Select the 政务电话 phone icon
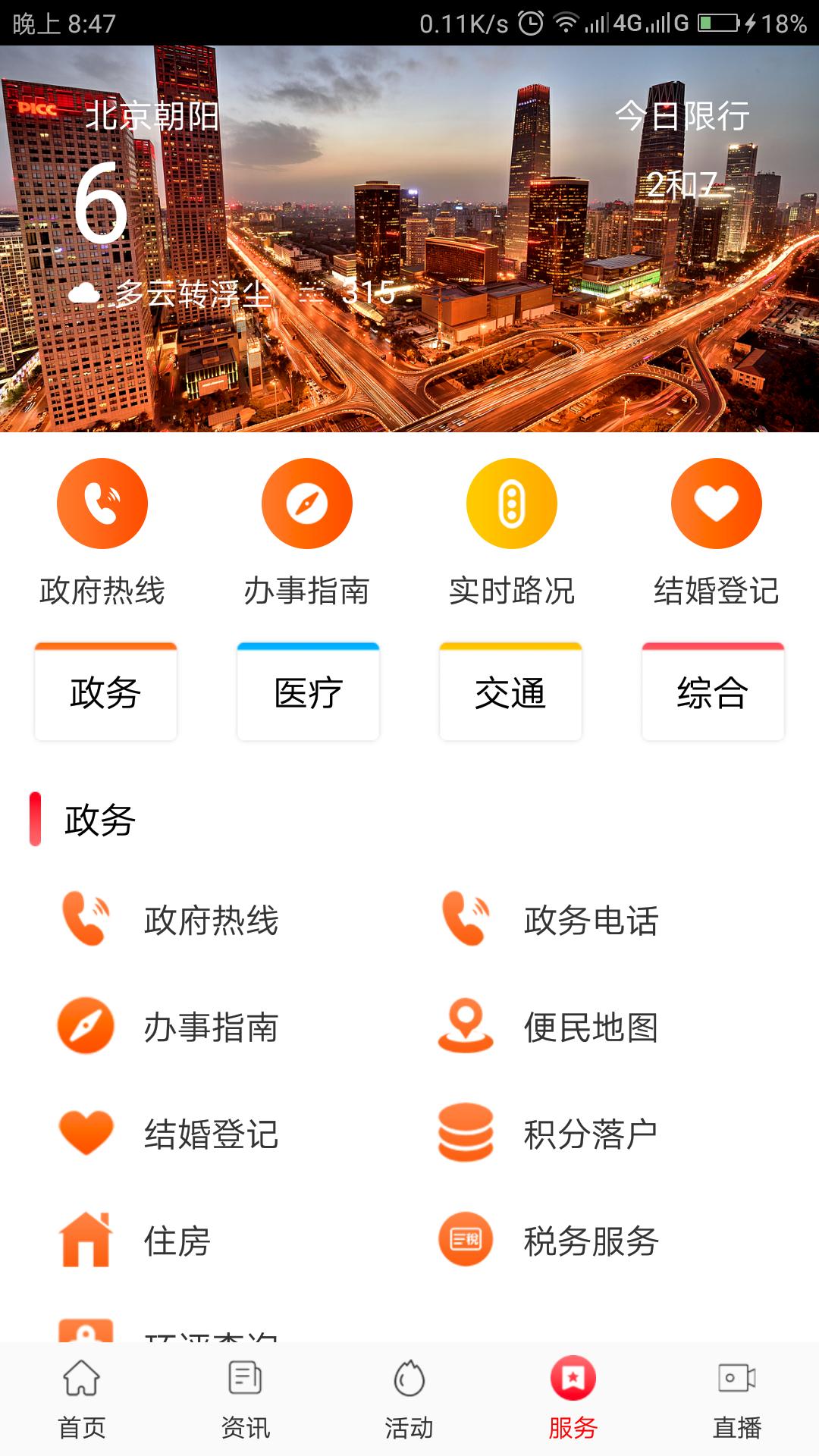The image size is (819, 1456). click(464, 921)
